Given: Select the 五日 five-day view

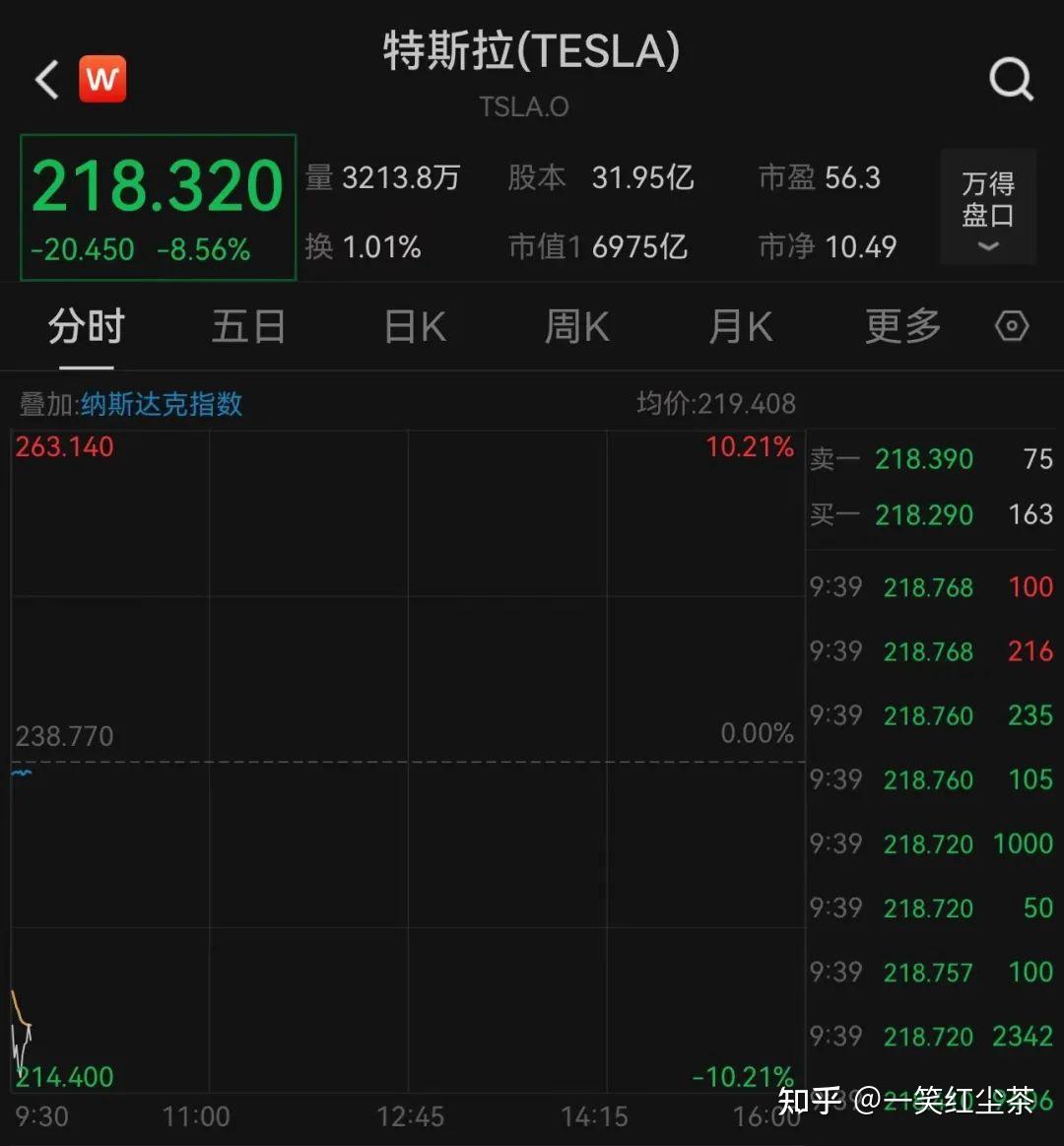Looking at the screenshot, I should [x=248, y=326].
